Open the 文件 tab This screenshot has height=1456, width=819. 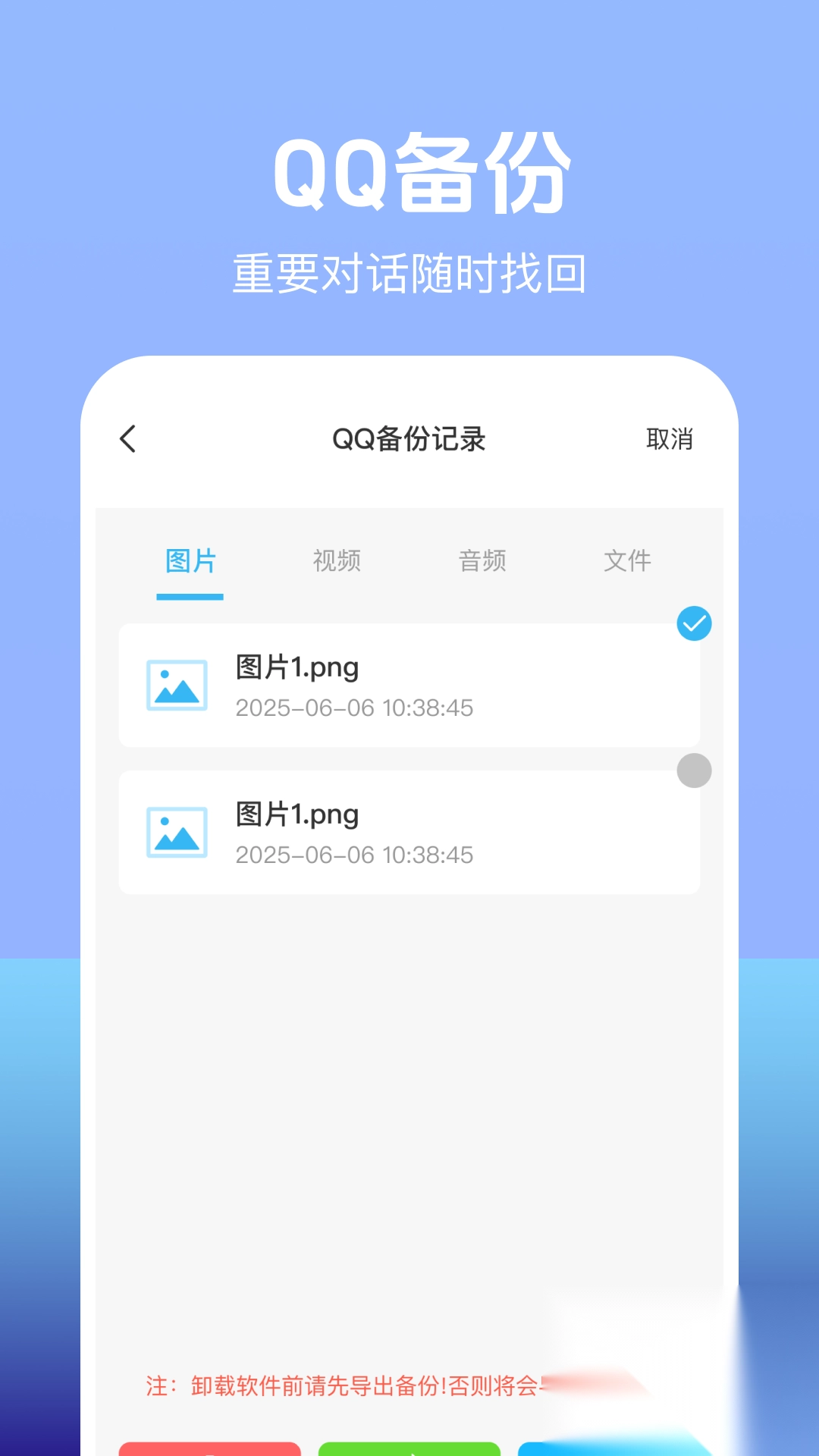tap(627, 560)
